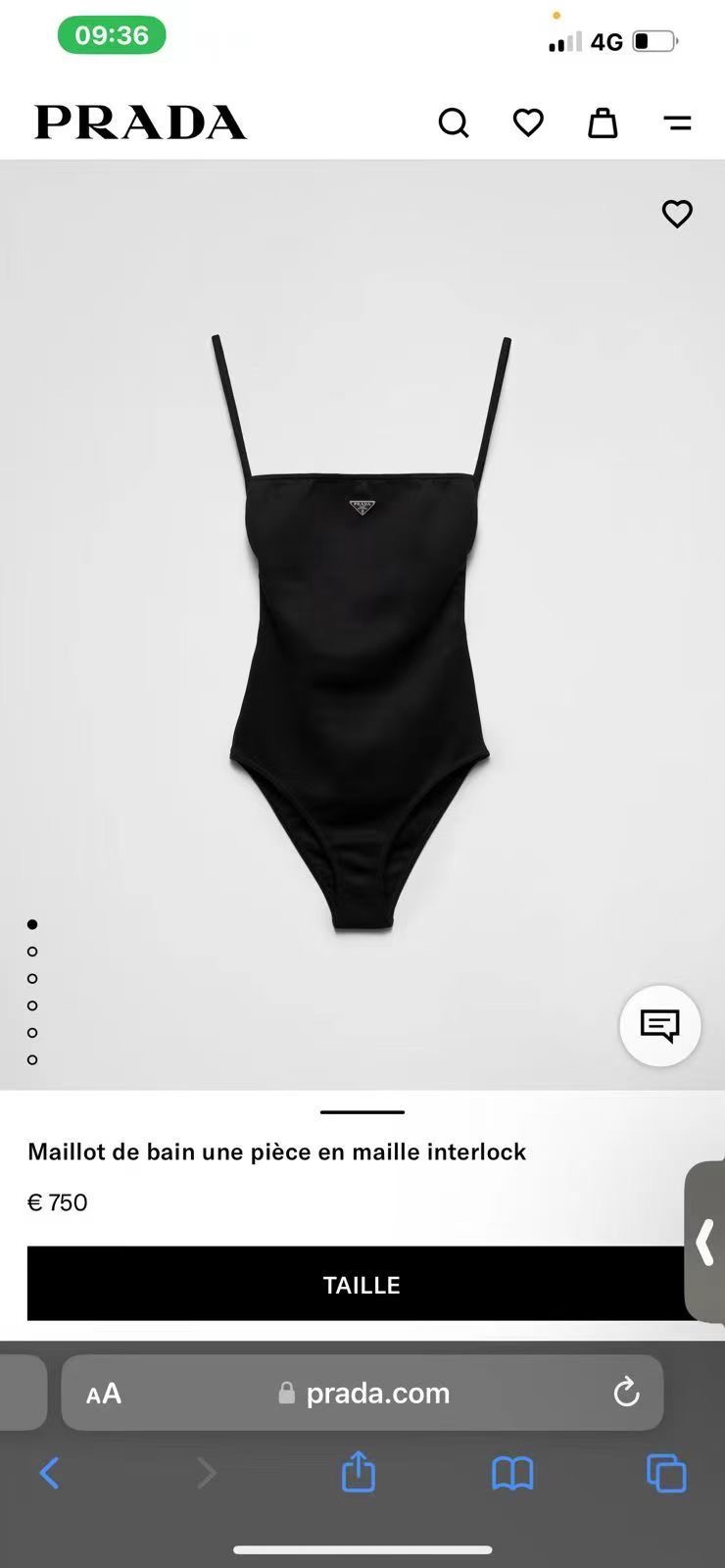Go back to the previous page
Viewport: 725px width, 1568px height.
51,1472
